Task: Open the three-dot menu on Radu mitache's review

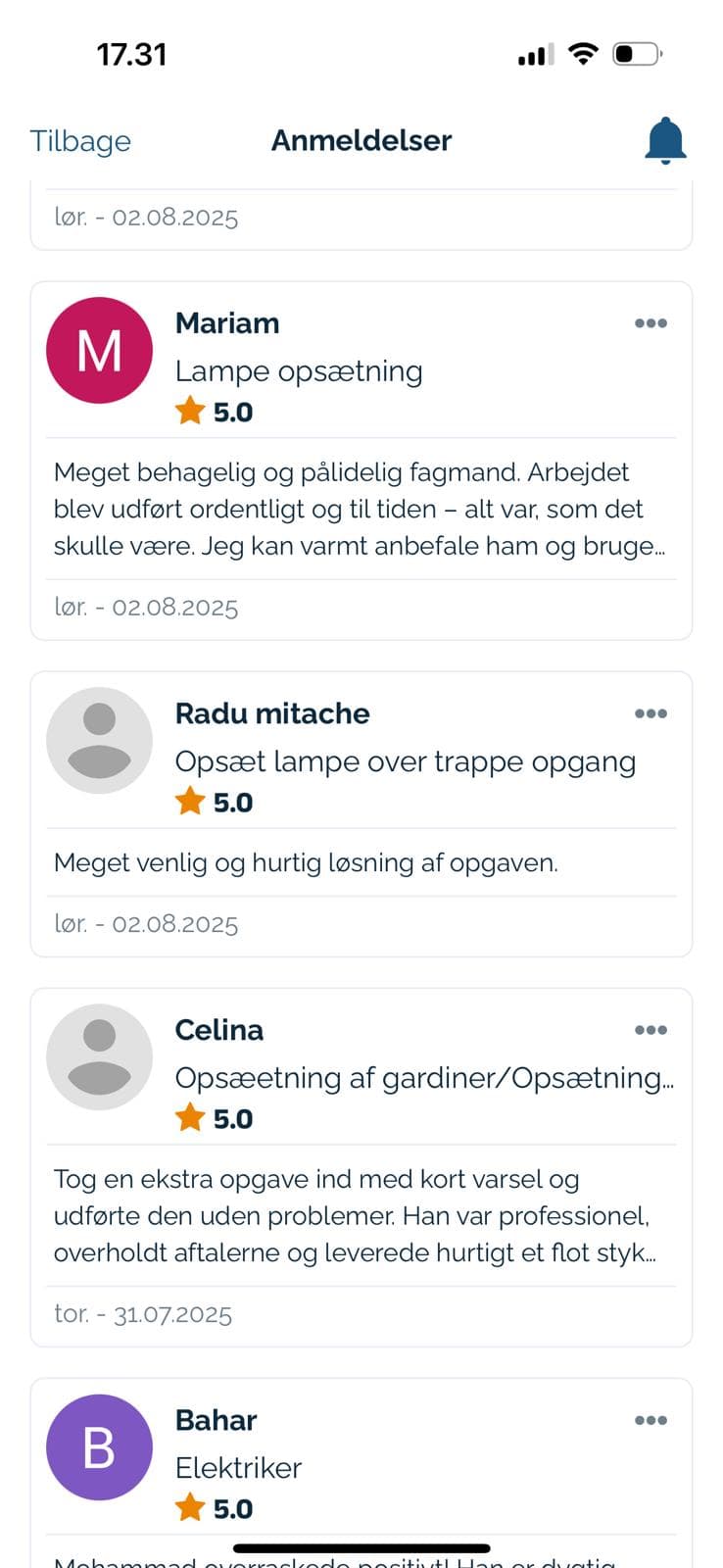Action: point(651,713)
